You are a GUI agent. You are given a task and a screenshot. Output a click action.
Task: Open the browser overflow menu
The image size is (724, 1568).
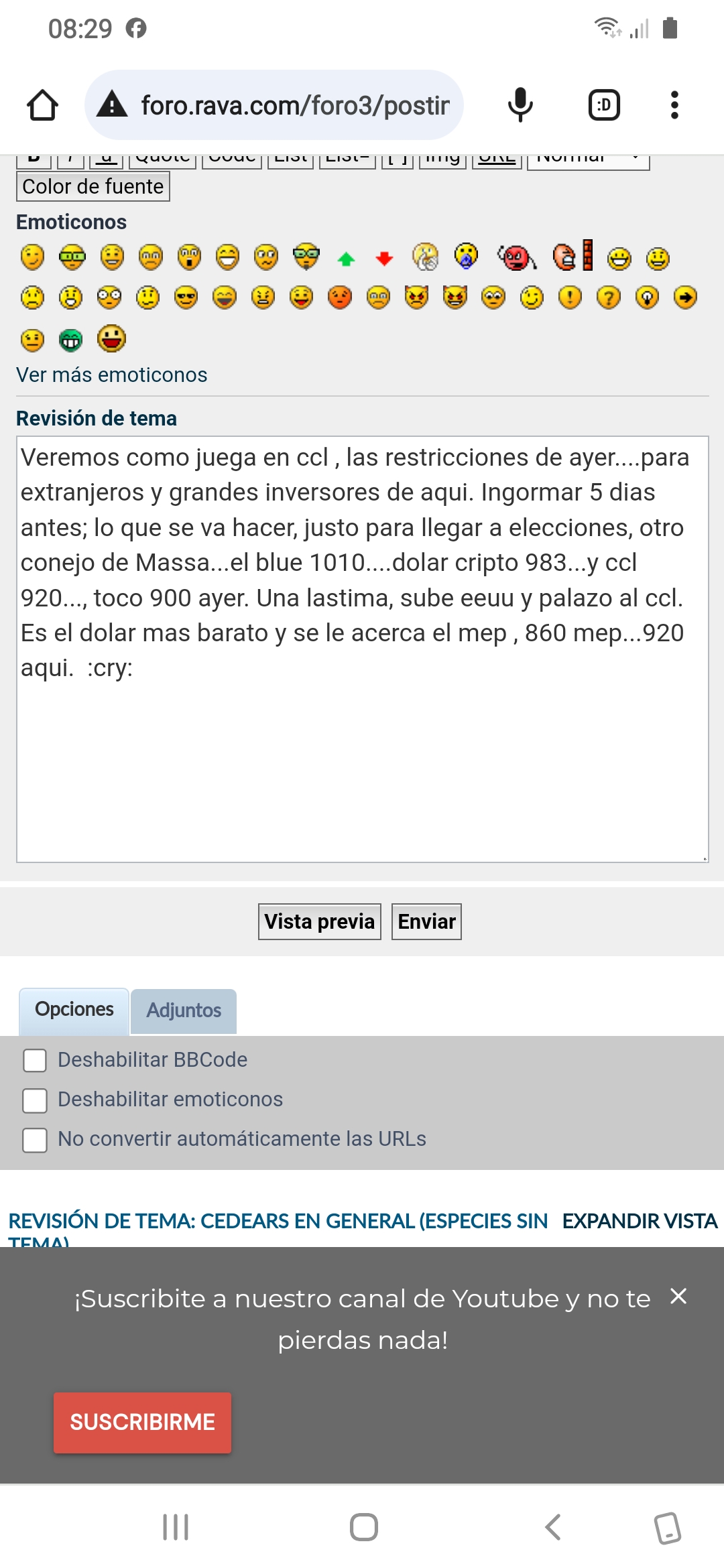674,105
